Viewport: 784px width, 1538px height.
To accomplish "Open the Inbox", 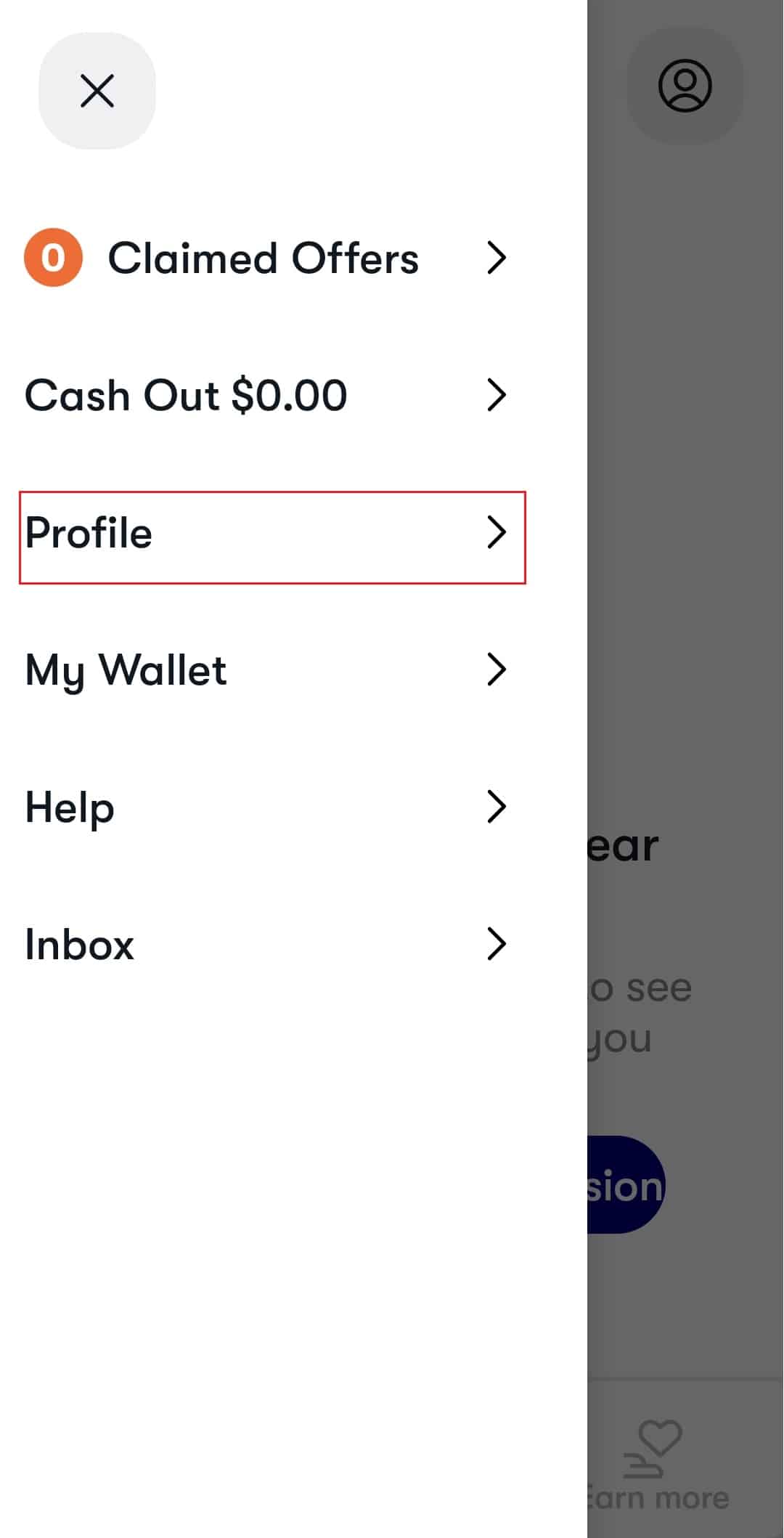I will pyautogui.click(x=264, y=944).
